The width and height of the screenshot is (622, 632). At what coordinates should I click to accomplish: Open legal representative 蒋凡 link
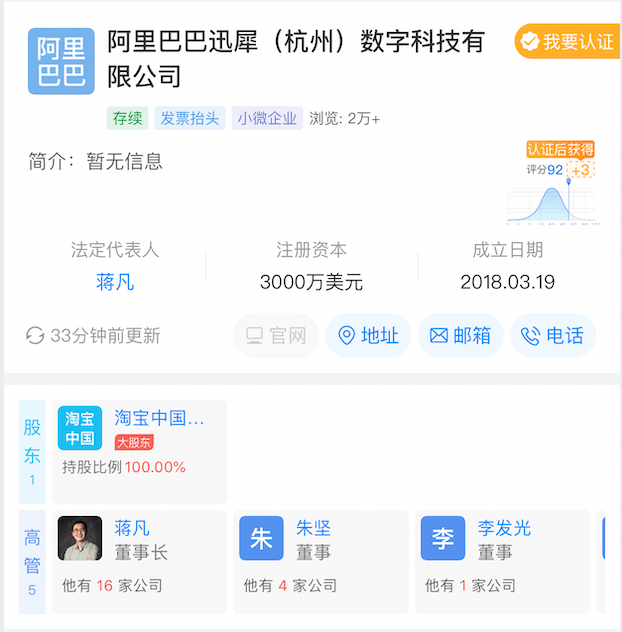(115, 282)
